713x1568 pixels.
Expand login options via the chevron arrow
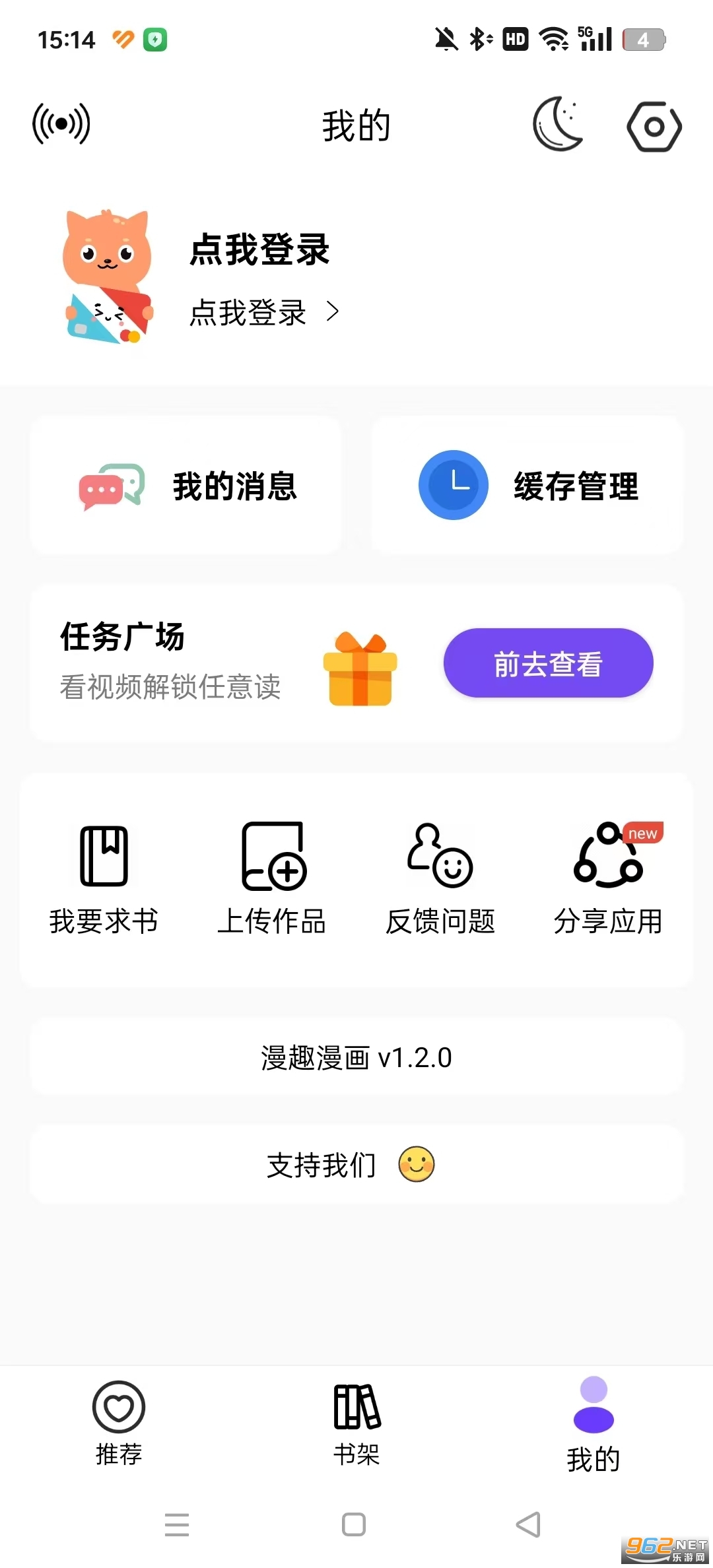(x=333, y=313)
